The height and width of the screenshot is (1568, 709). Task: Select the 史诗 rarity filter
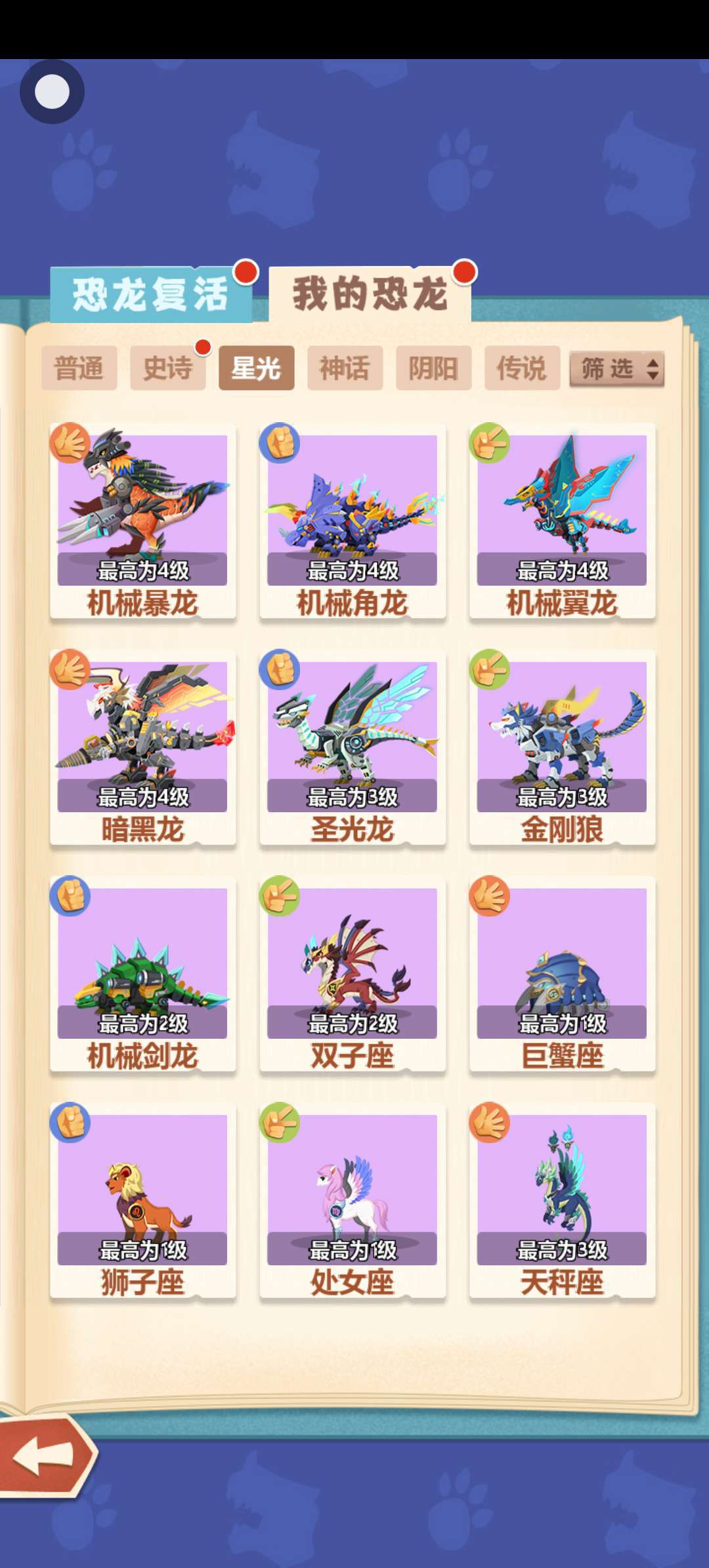167,368
